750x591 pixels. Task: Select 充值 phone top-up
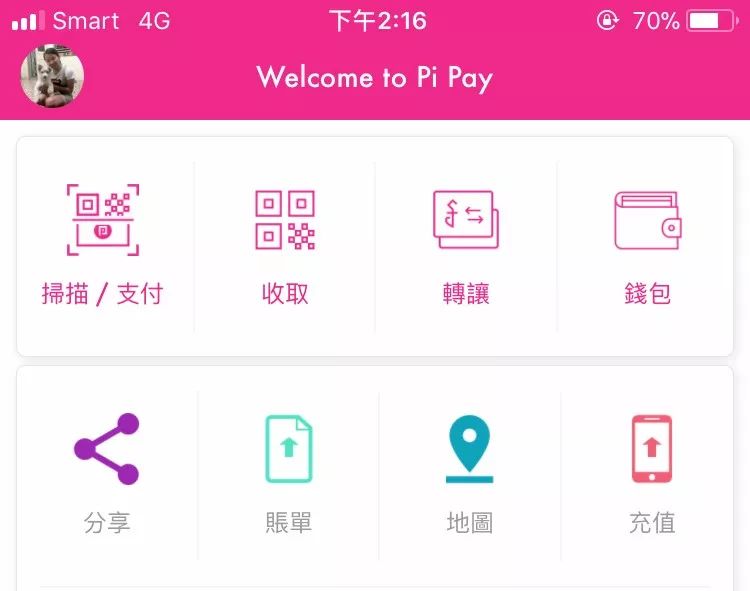(x=651, y=472)
